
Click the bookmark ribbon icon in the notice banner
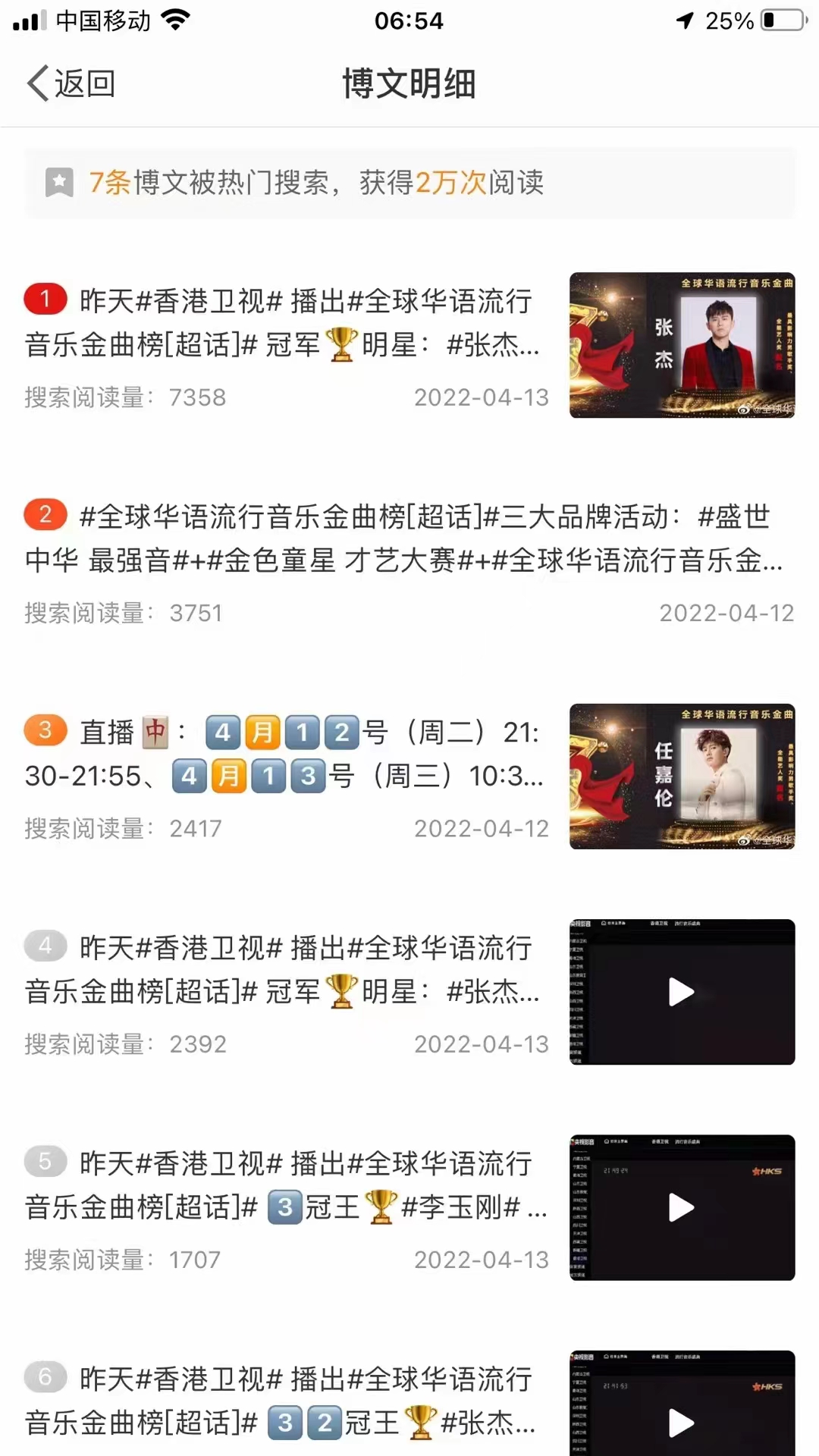(x=58, y=182)
